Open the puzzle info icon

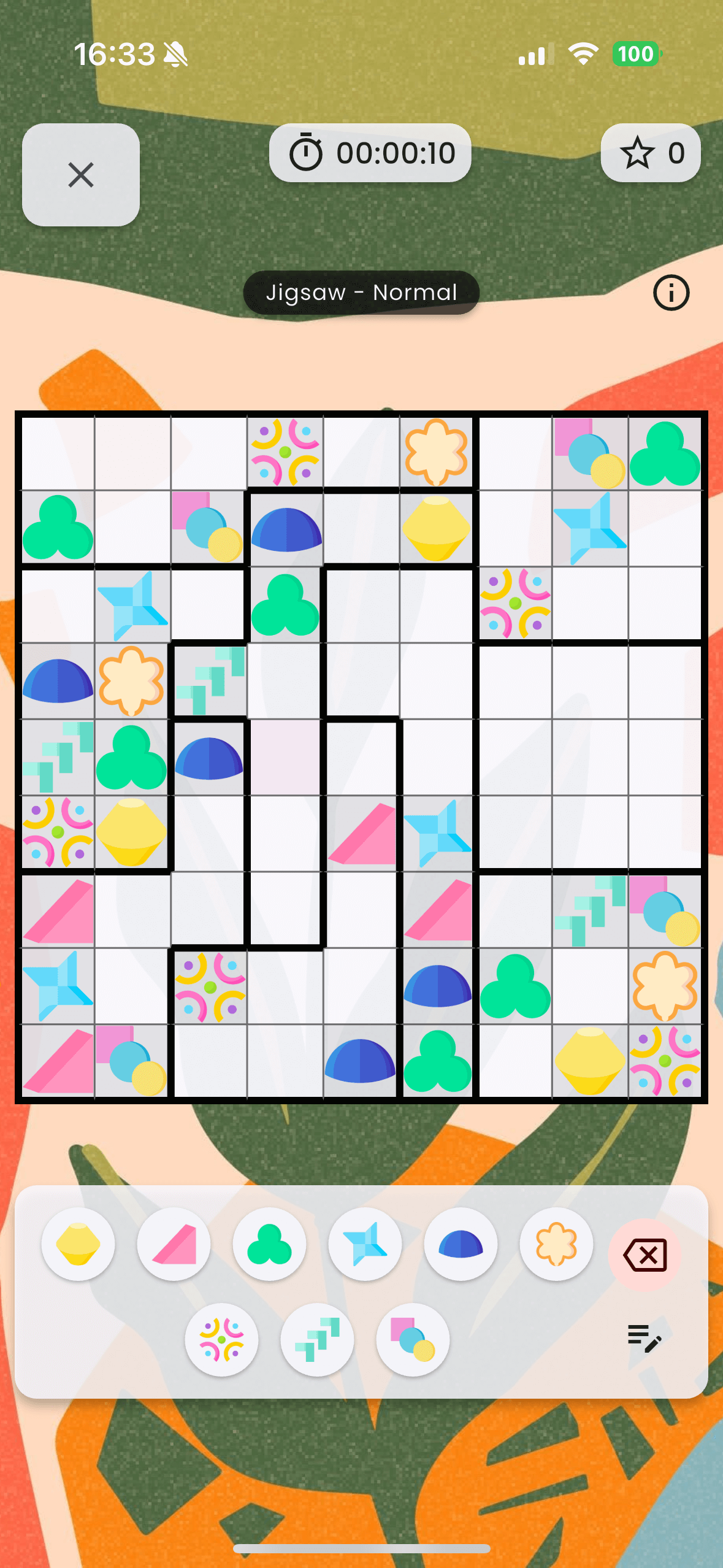[x=671, y=293]
